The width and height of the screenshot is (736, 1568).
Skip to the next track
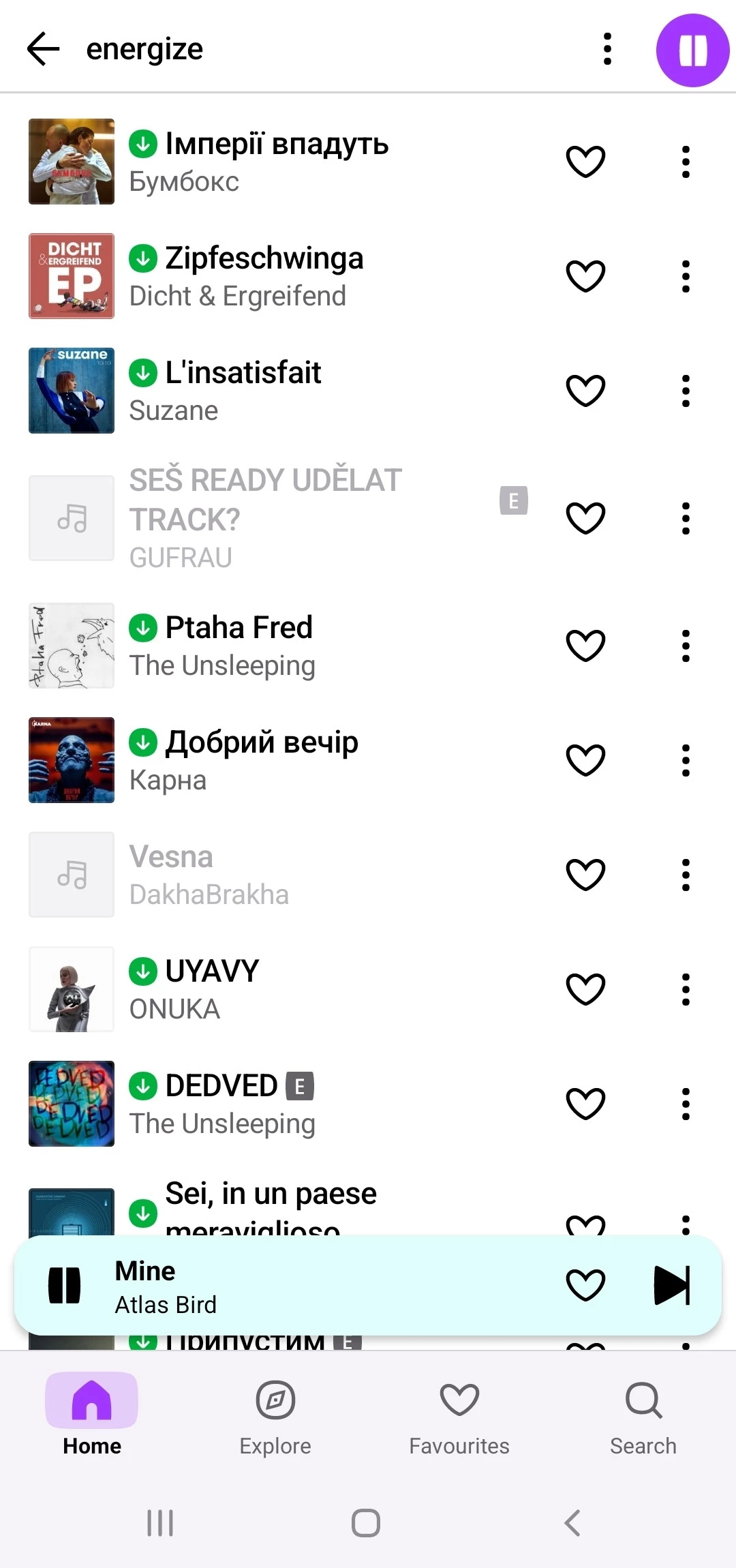point(671,1286)
